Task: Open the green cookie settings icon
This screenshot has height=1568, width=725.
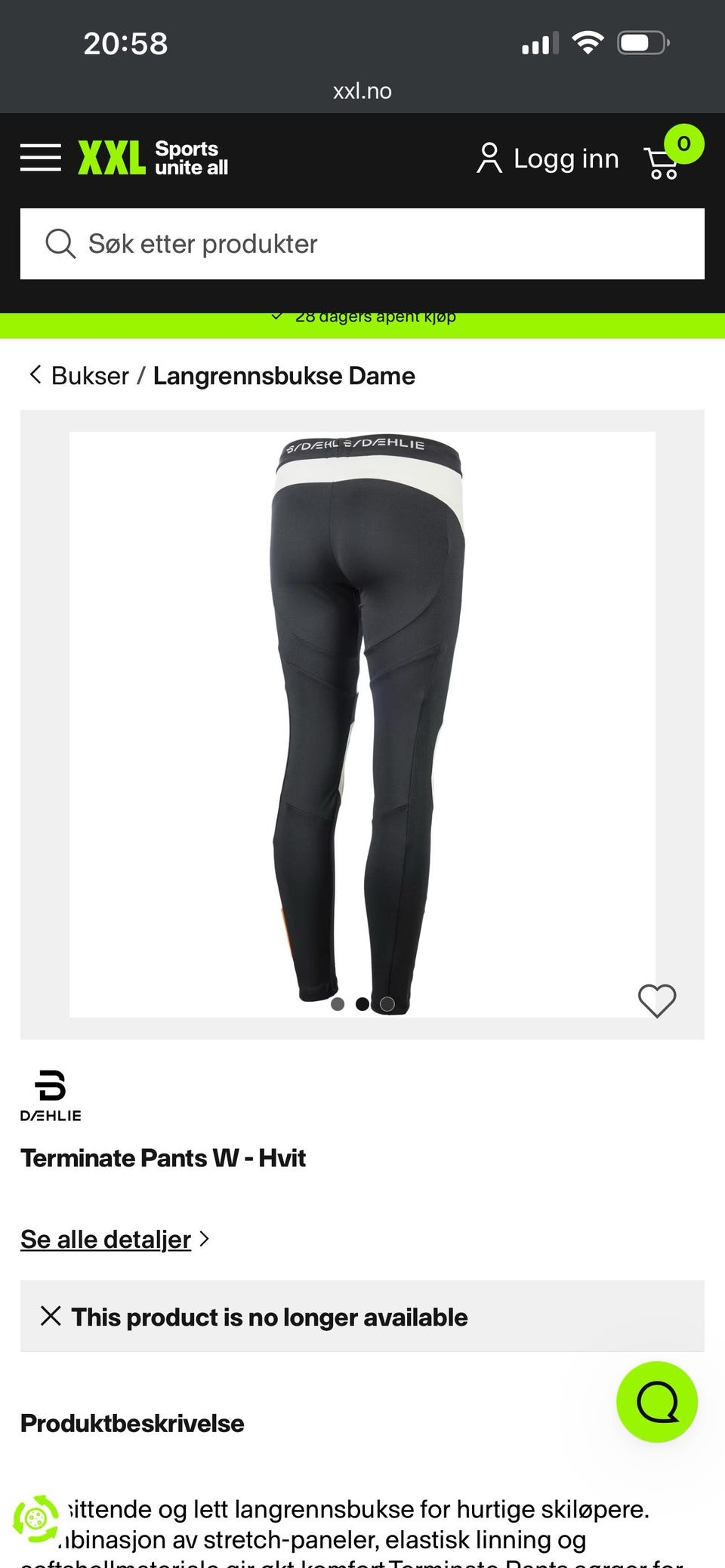Action: tap(35, 1517)
